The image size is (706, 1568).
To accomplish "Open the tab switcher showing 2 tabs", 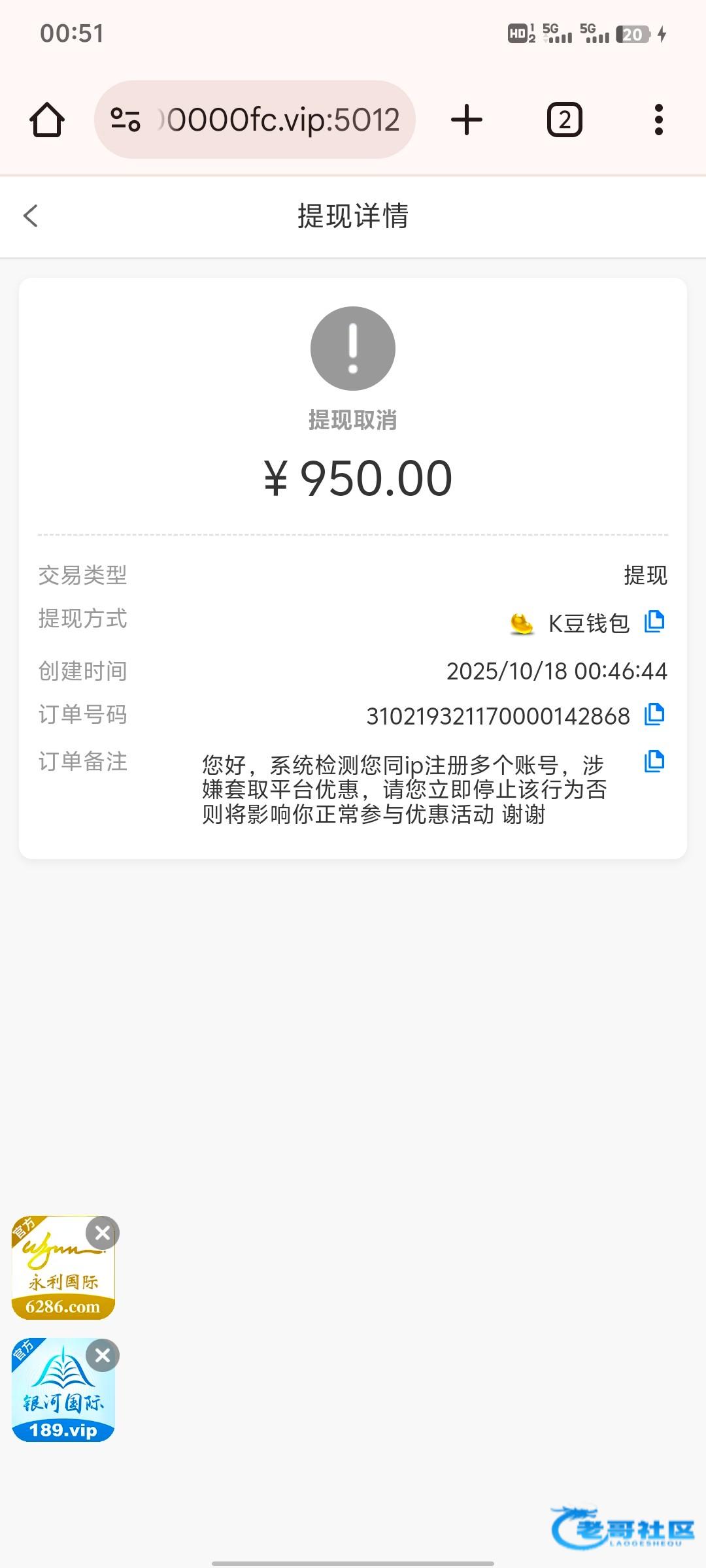I will pyautogui.click(x=564, y=120).
